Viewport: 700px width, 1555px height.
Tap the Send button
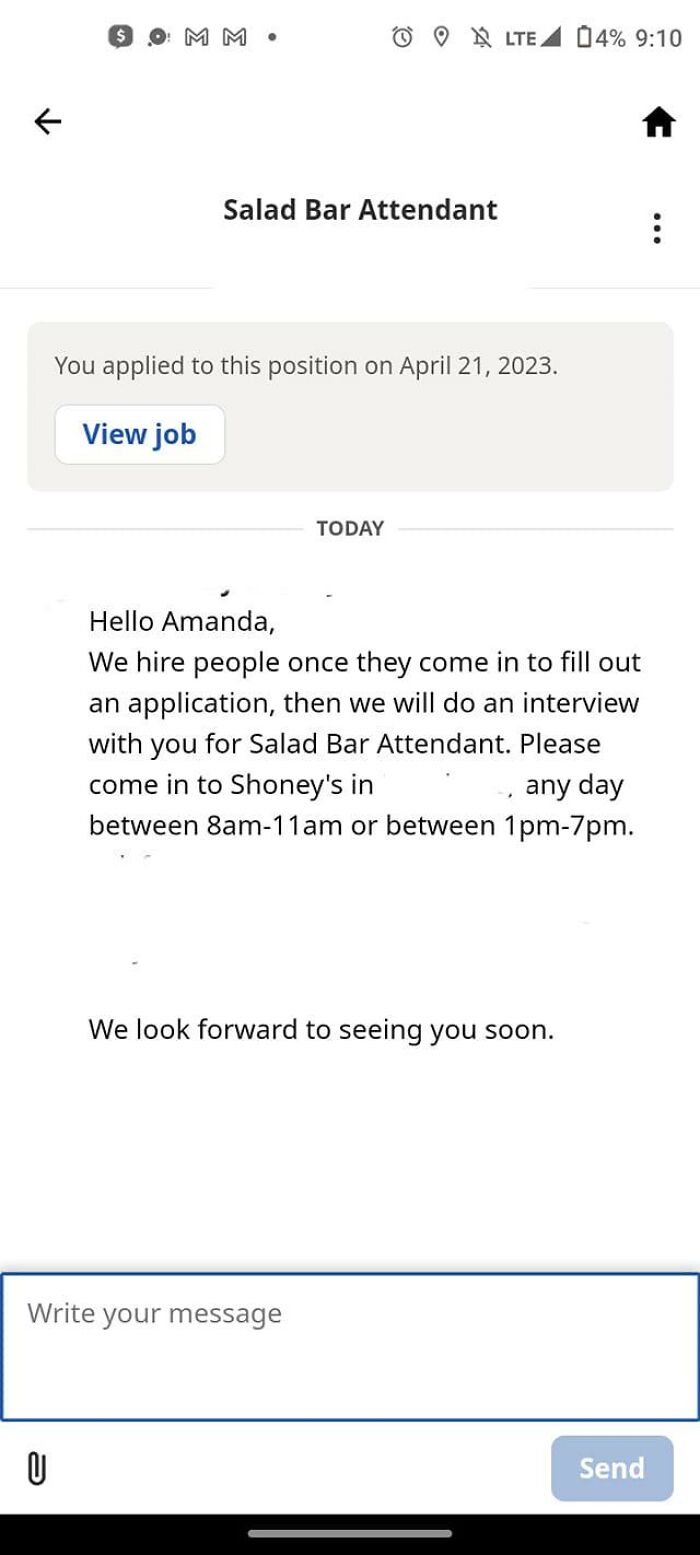pos(611,1467)
